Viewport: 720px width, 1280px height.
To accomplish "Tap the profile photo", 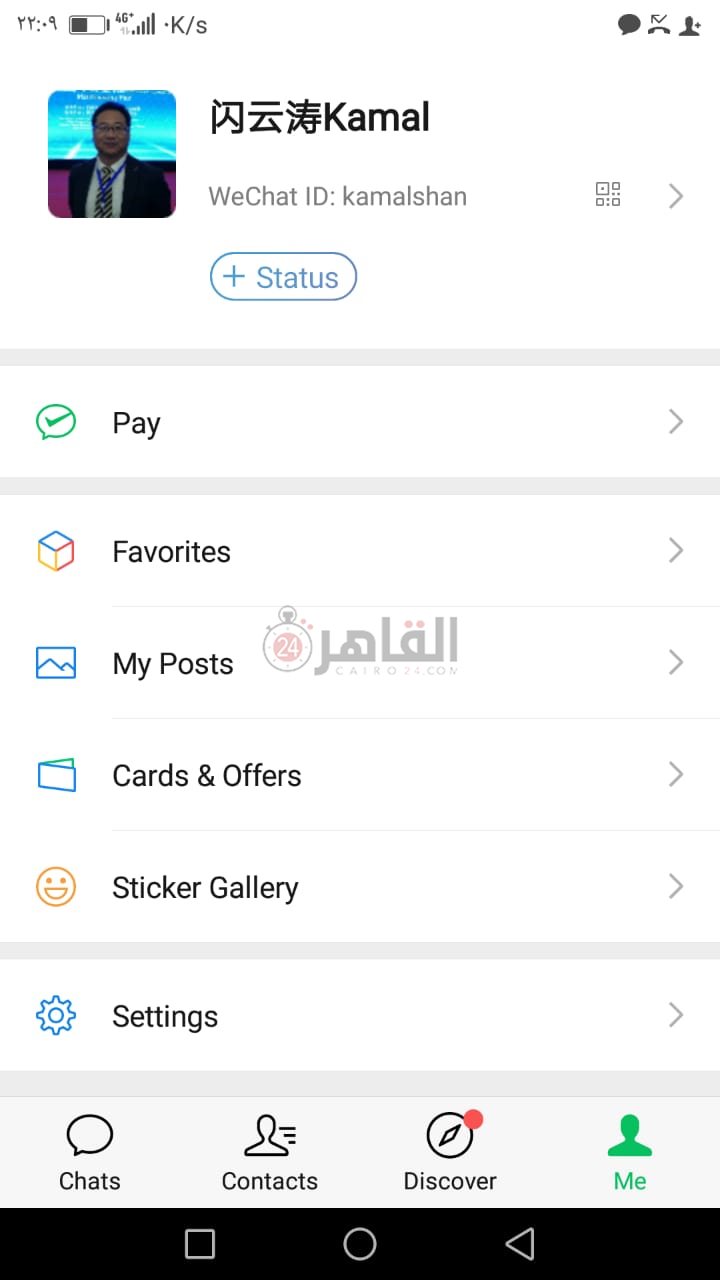I will 112,154.
